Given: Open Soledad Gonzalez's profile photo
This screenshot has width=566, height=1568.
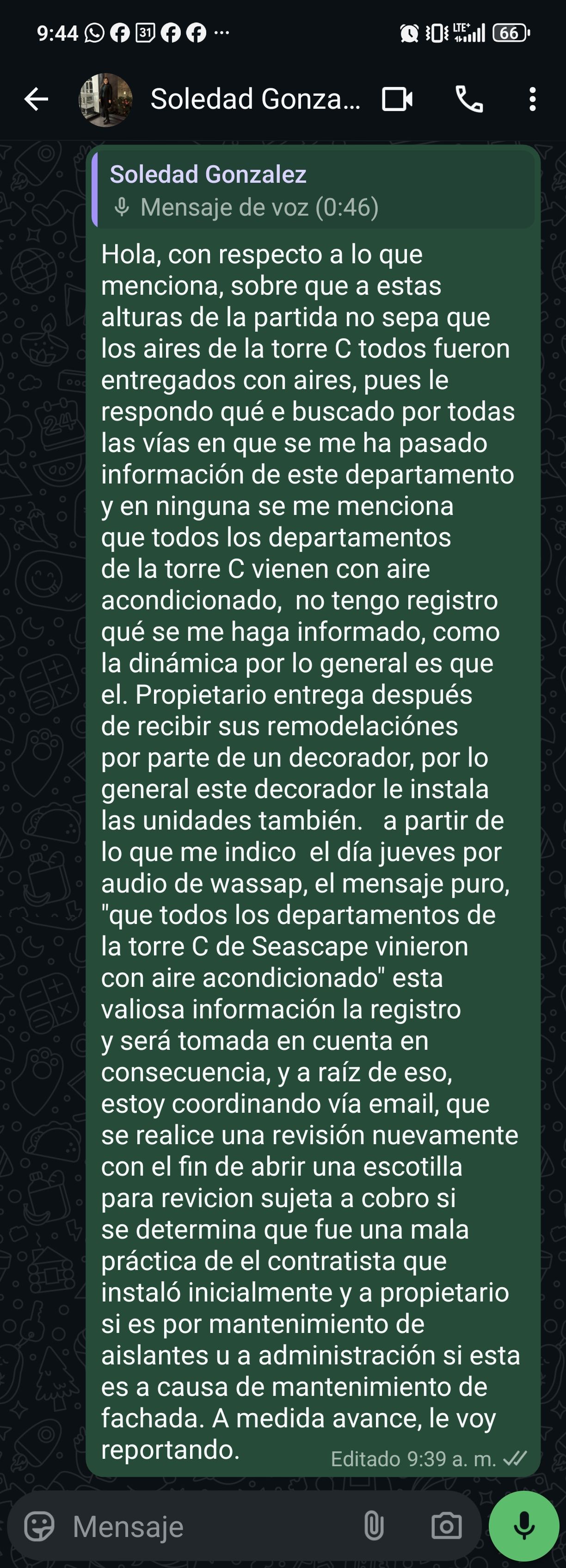Looking at the screenshot, I should tap(106, 100).
